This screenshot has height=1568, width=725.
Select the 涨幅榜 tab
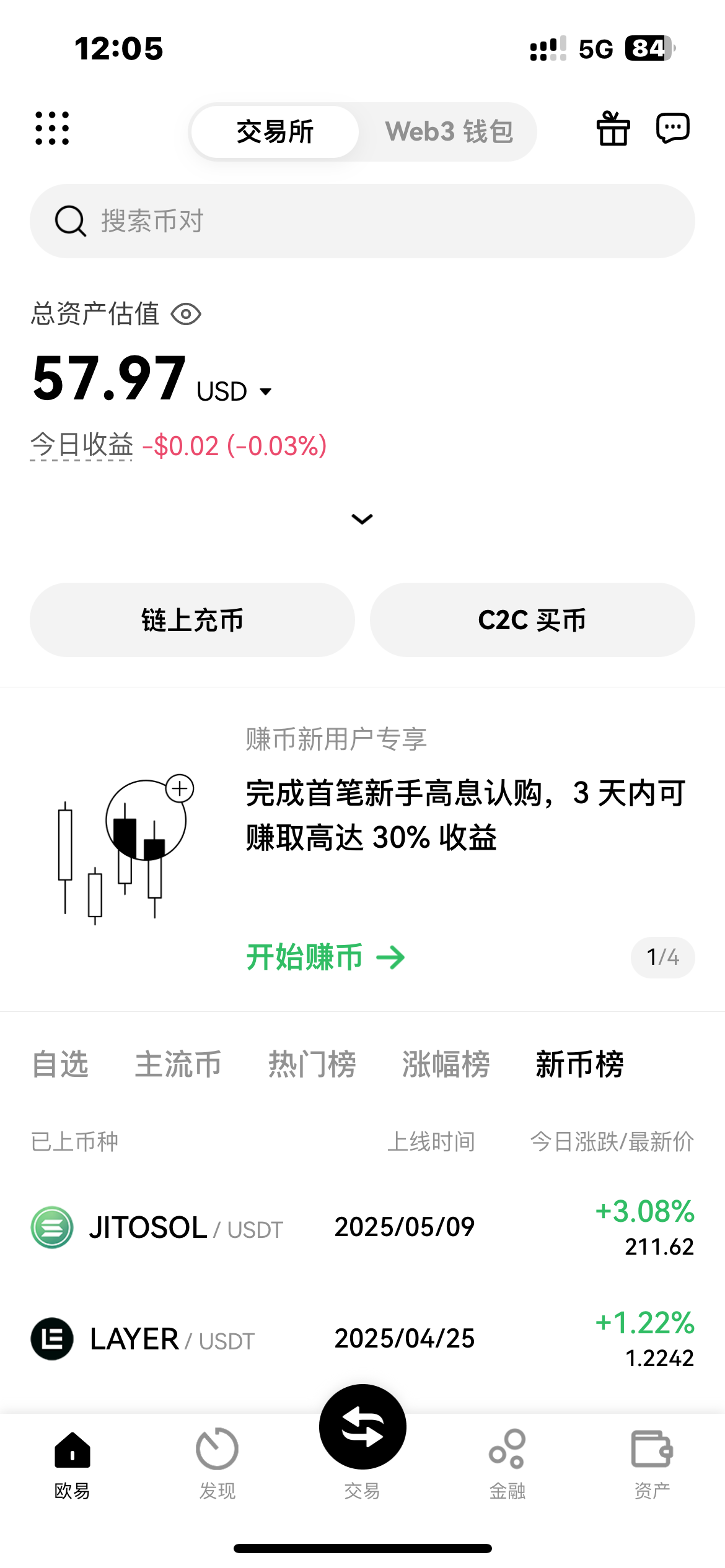coord(446,1065)
